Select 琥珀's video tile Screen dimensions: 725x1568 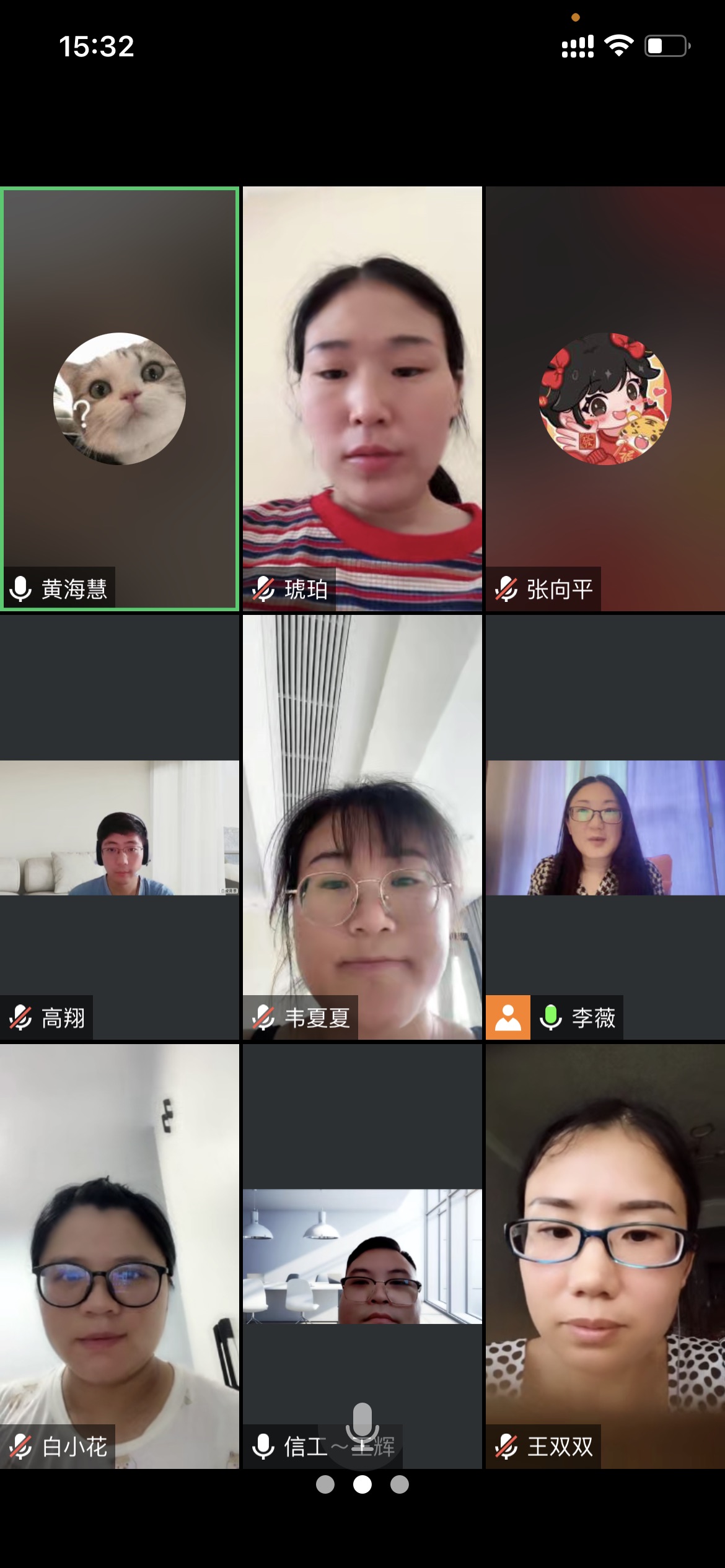point(362,398)
